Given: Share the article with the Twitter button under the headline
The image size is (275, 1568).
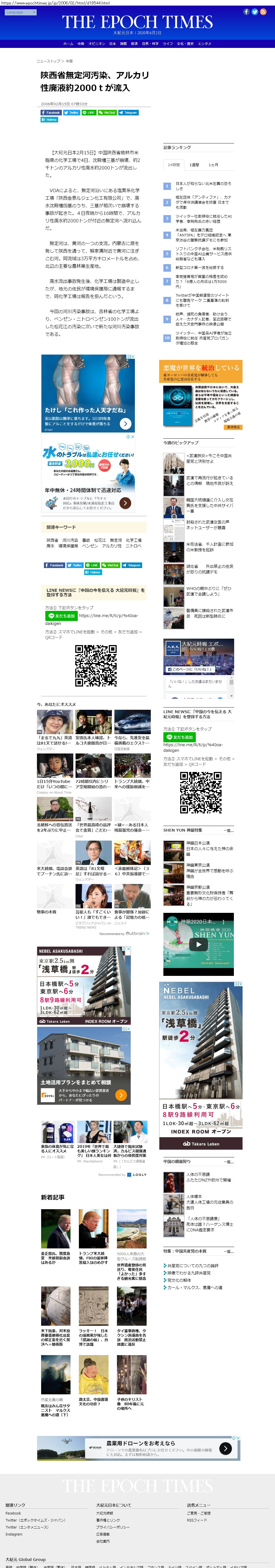Looking at the screenshot, I should tap(72, 113).
